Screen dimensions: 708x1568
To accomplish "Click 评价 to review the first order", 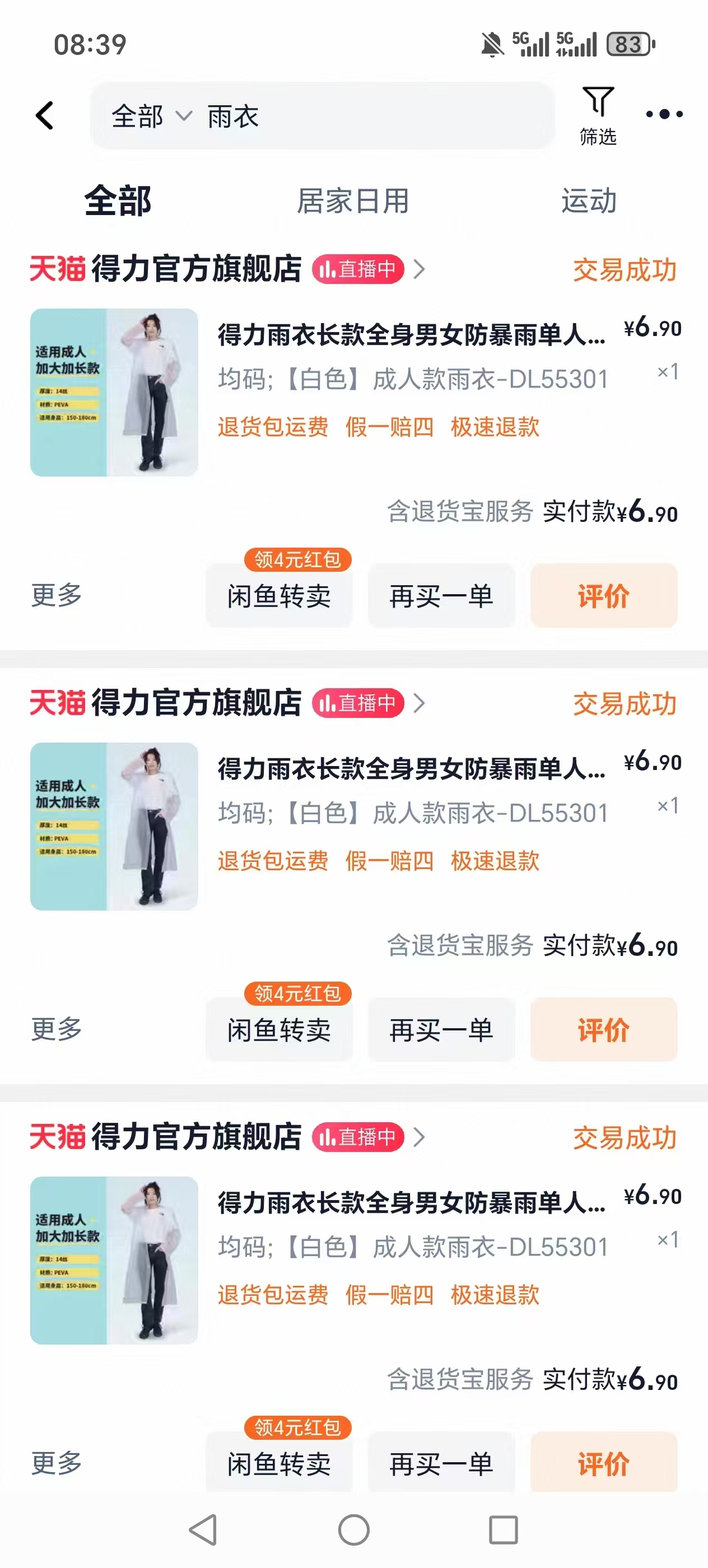I will (x=603, y=595).
